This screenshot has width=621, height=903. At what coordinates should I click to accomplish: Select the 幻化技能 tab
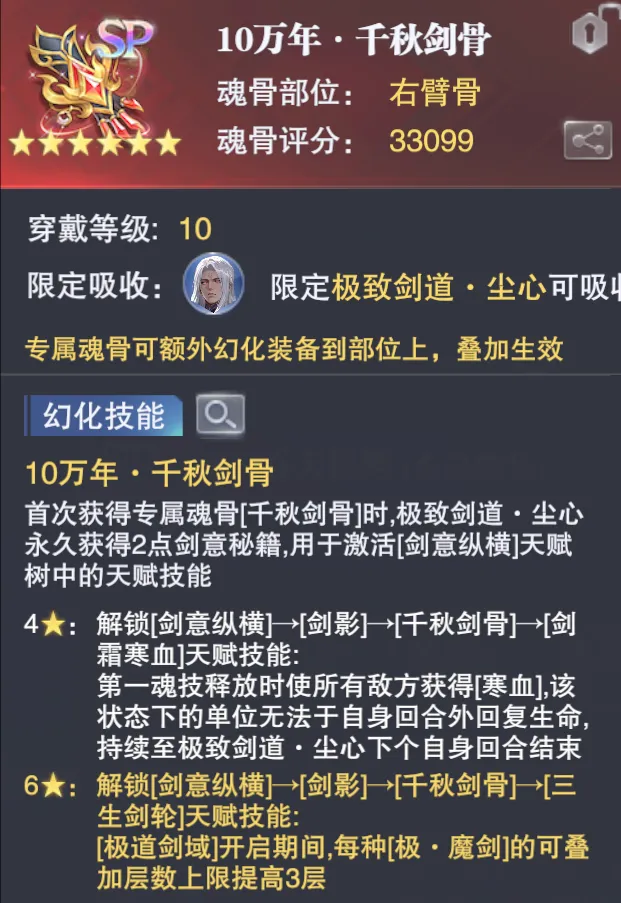tap(104, 415)
